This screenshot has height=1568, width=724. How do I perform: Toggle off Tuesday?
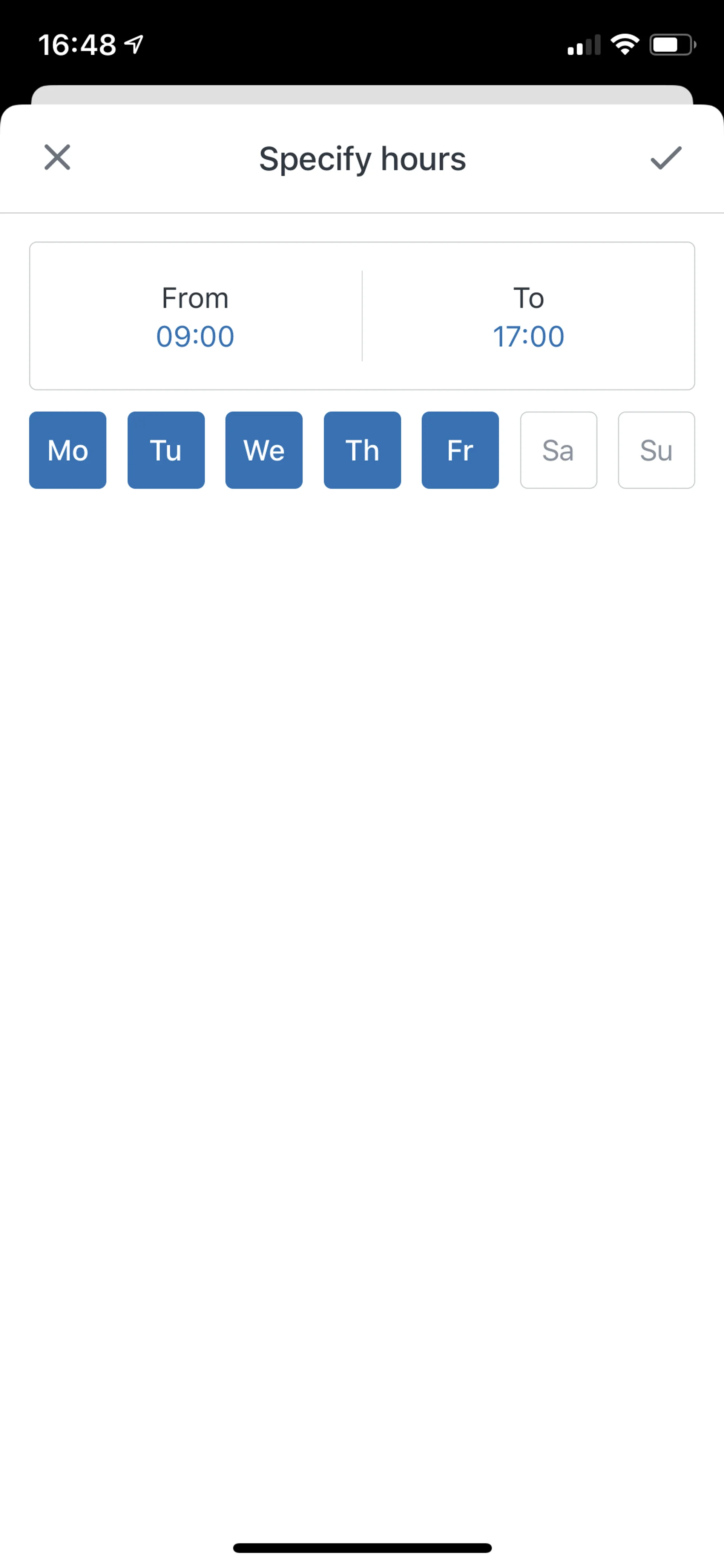[x=166, y=450]
